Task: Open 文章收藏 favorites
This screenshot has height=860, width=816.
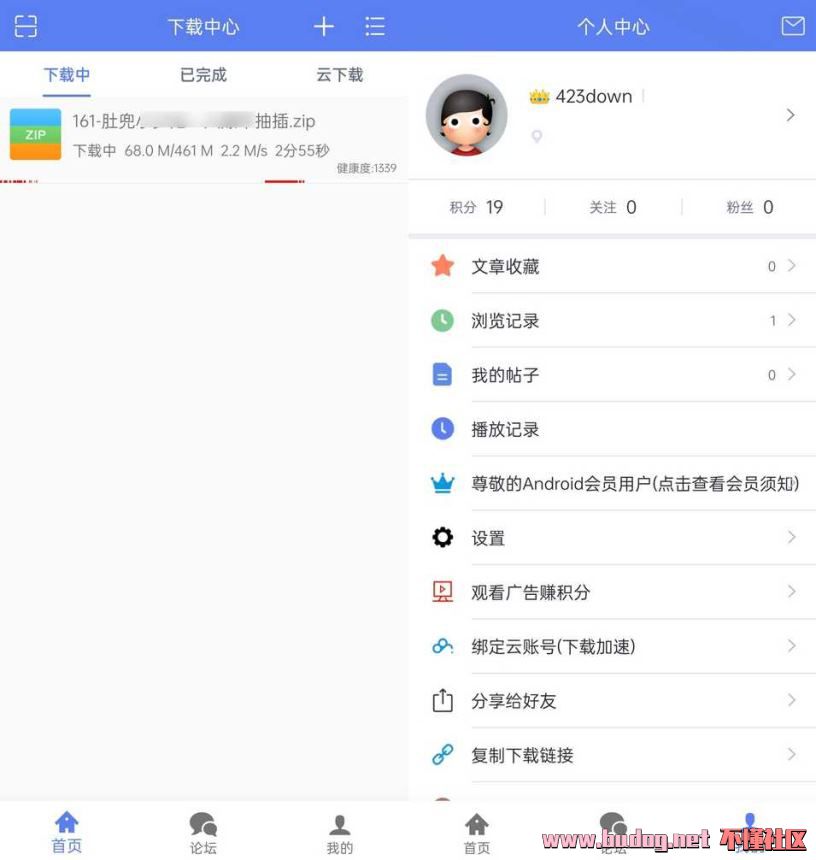Action: [x=612, y=266]
